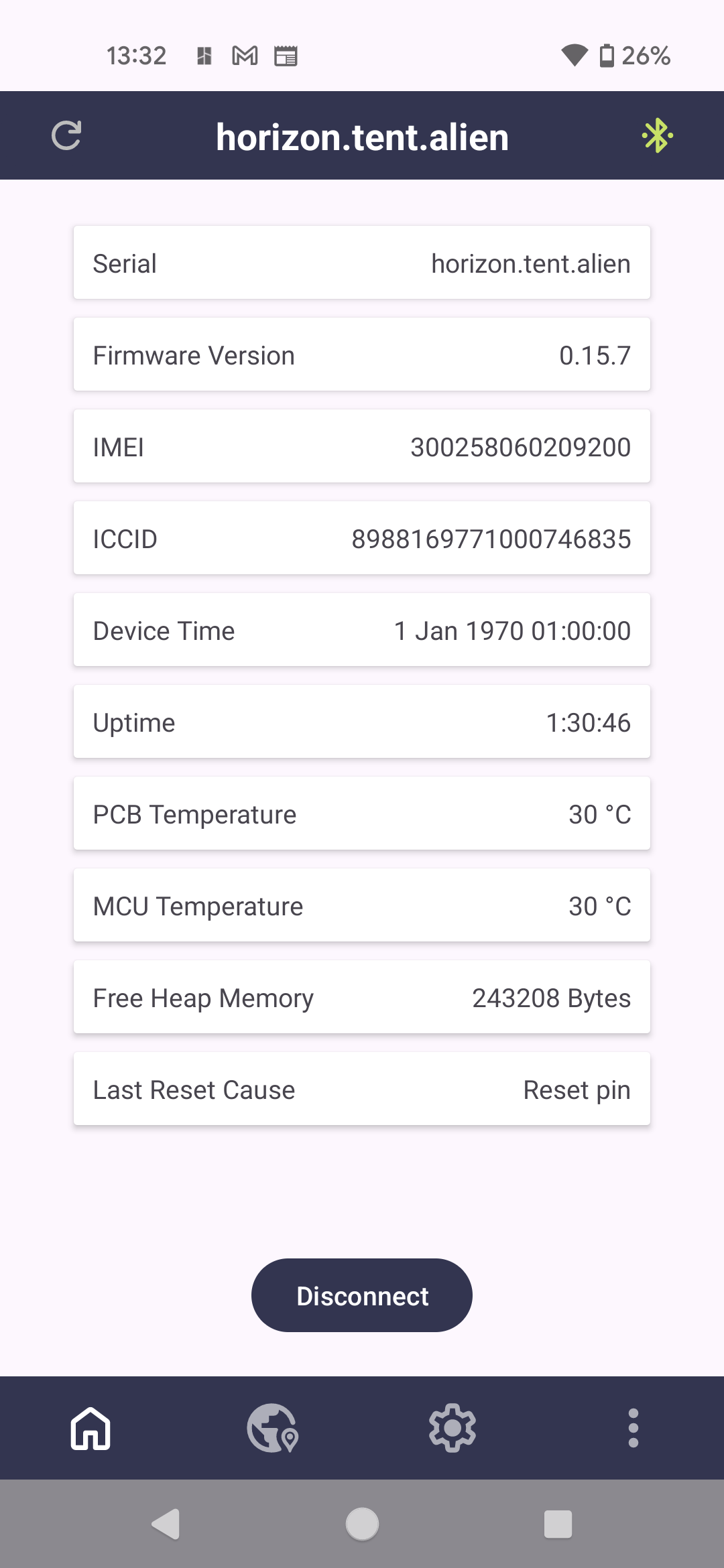Image resolution: width=724 pixels, height=1568 pixels.
Task: Open the three-dot more menu
Action: pyautogui.click(x=633, y=1428)
